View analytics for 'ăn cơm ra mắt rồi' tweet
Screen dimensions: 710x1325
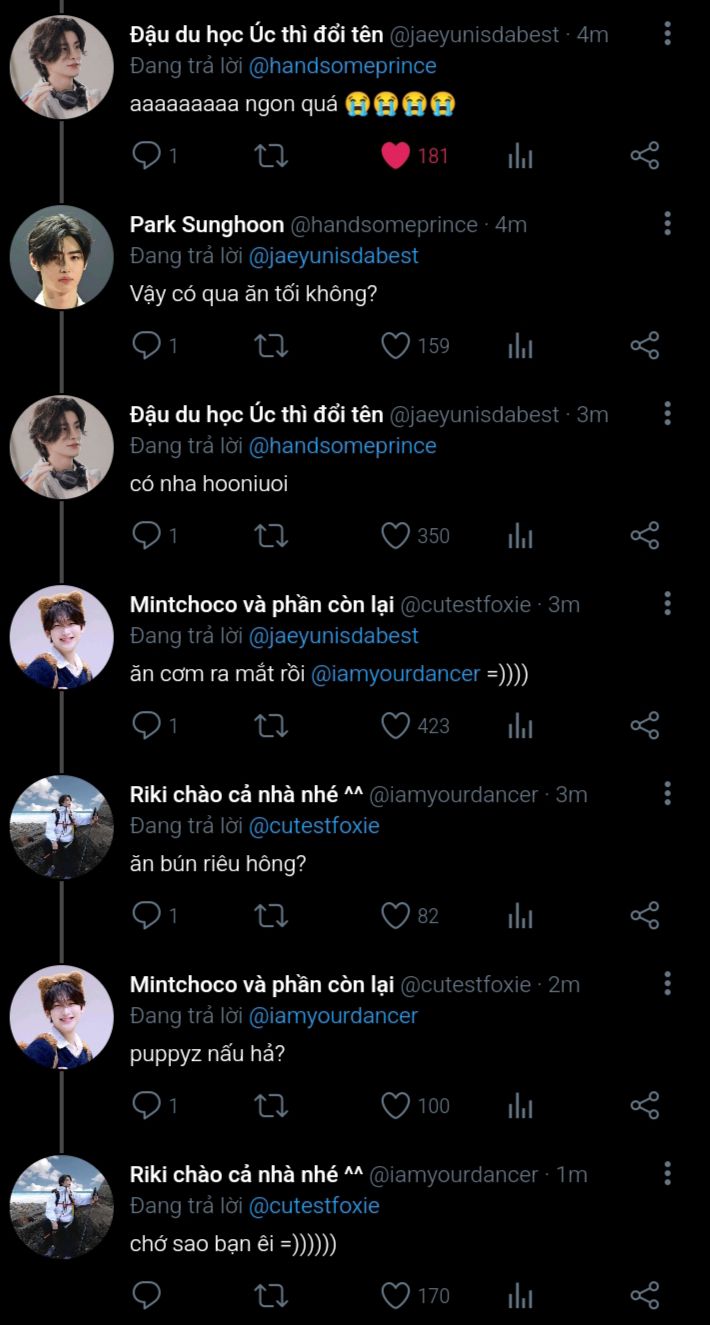[x=520, y=726]
